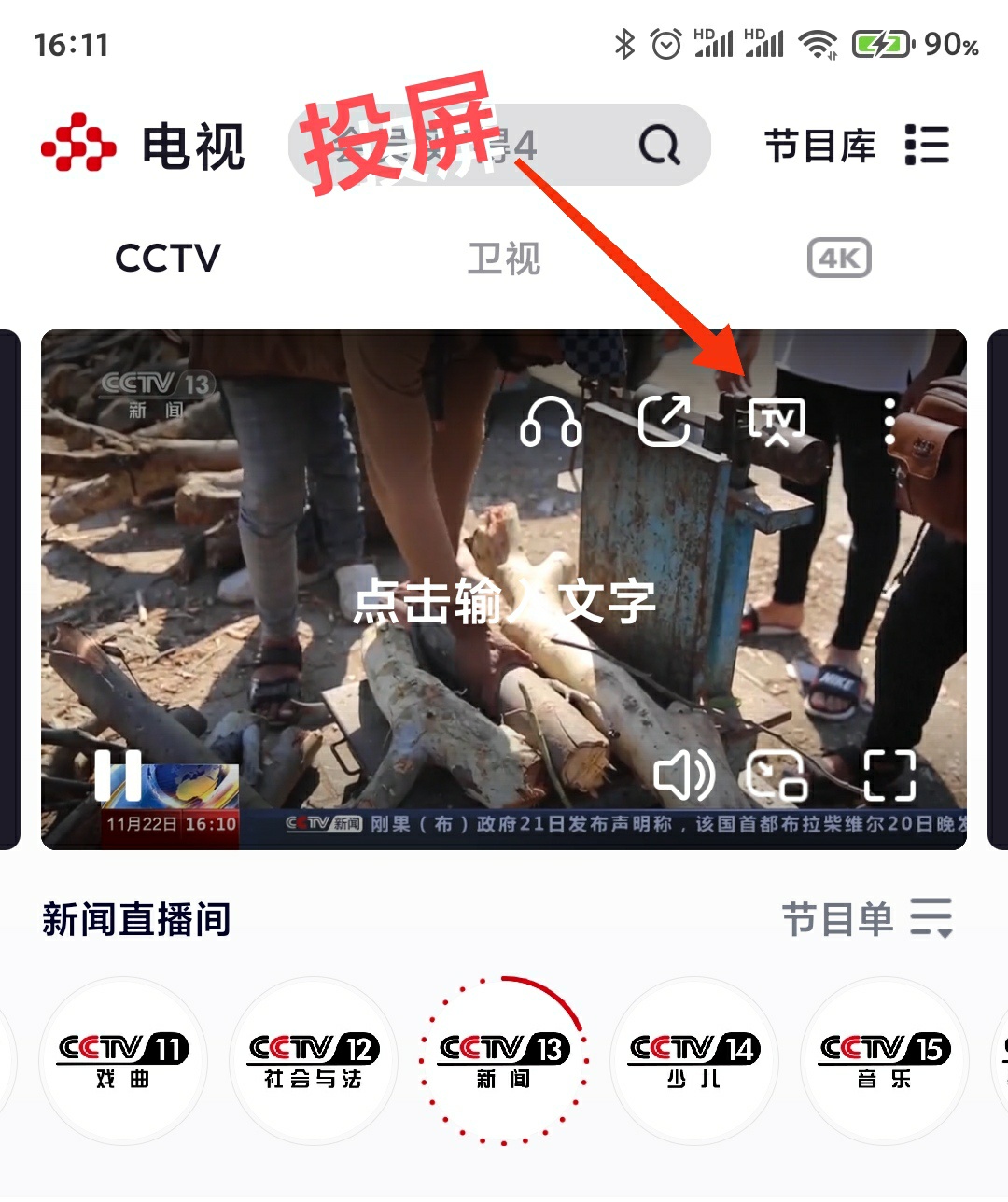Image resolution: width=1008 pixels, height=1202 pixels.
Task: Open 节目库 program library
Action: [x=856, y=147]
